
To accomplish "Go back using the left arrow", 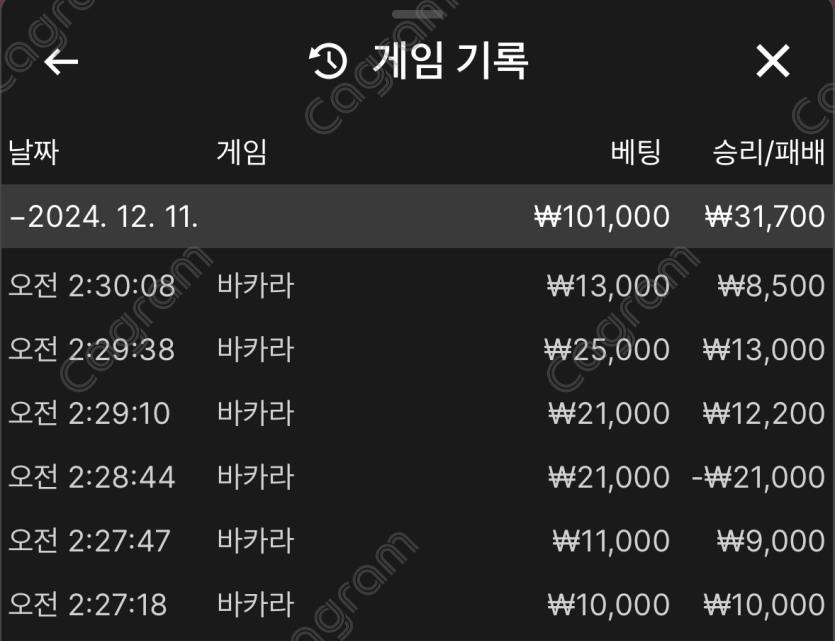I will pos(61,62).
